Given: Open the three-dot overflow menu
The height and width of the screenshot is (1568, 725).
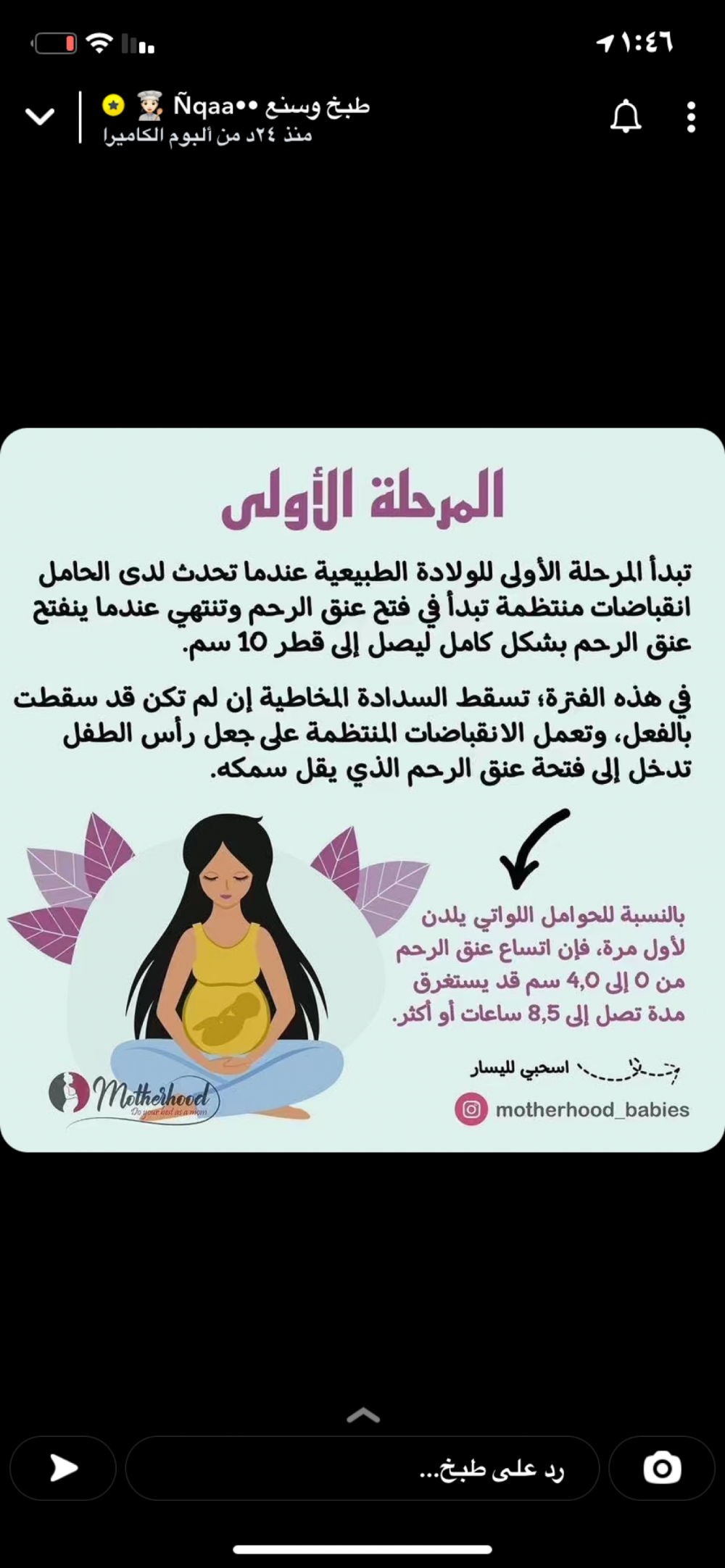Looking at the screenshot, I should 691,117.
